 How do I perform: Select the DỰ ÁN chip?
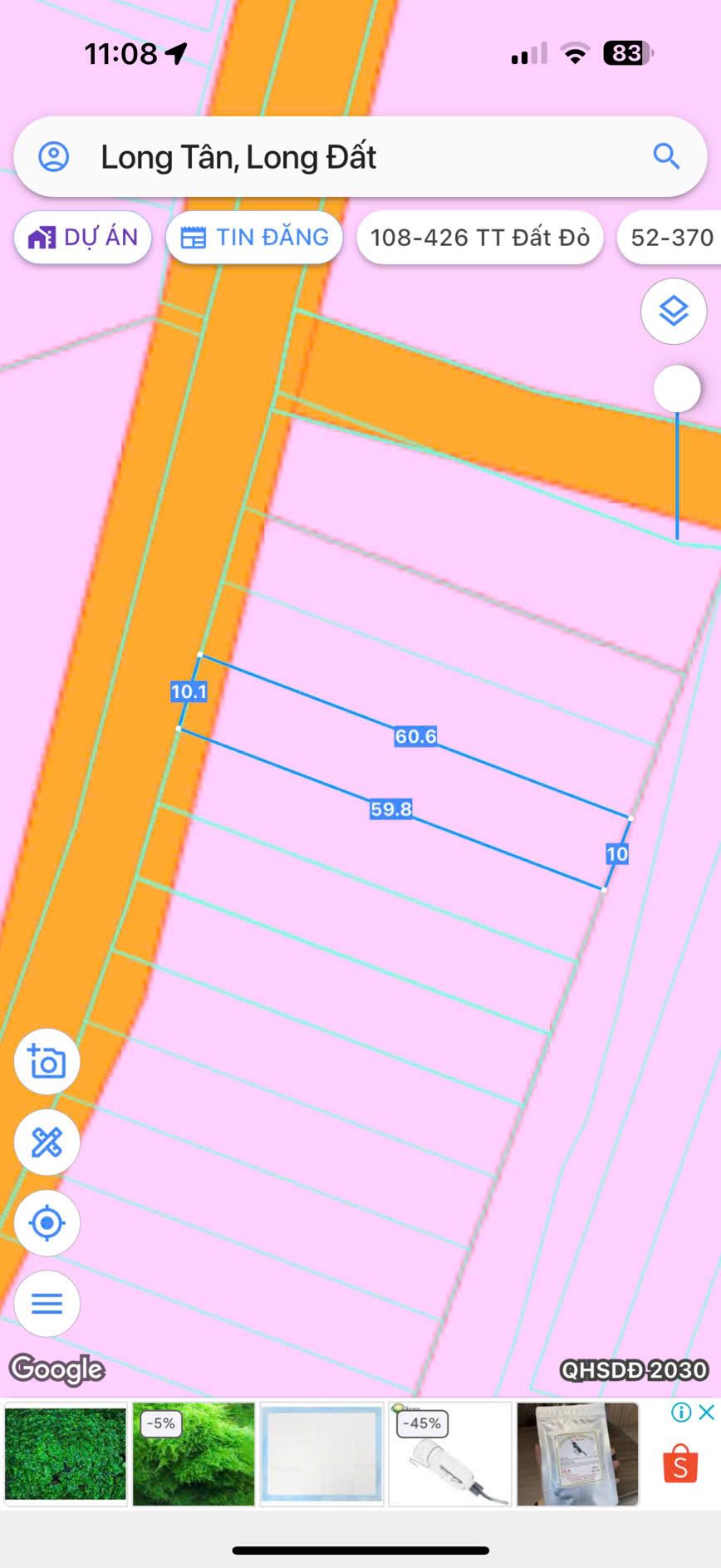pos(83,238)
